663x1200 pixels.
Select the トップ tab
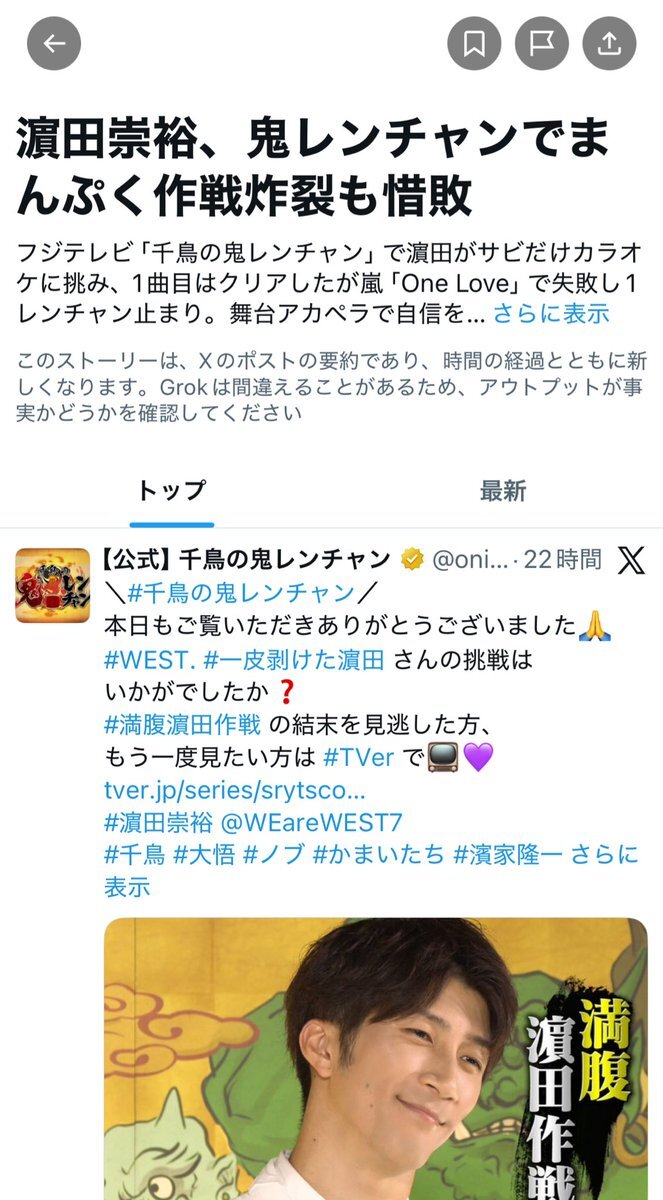point(171,491)
